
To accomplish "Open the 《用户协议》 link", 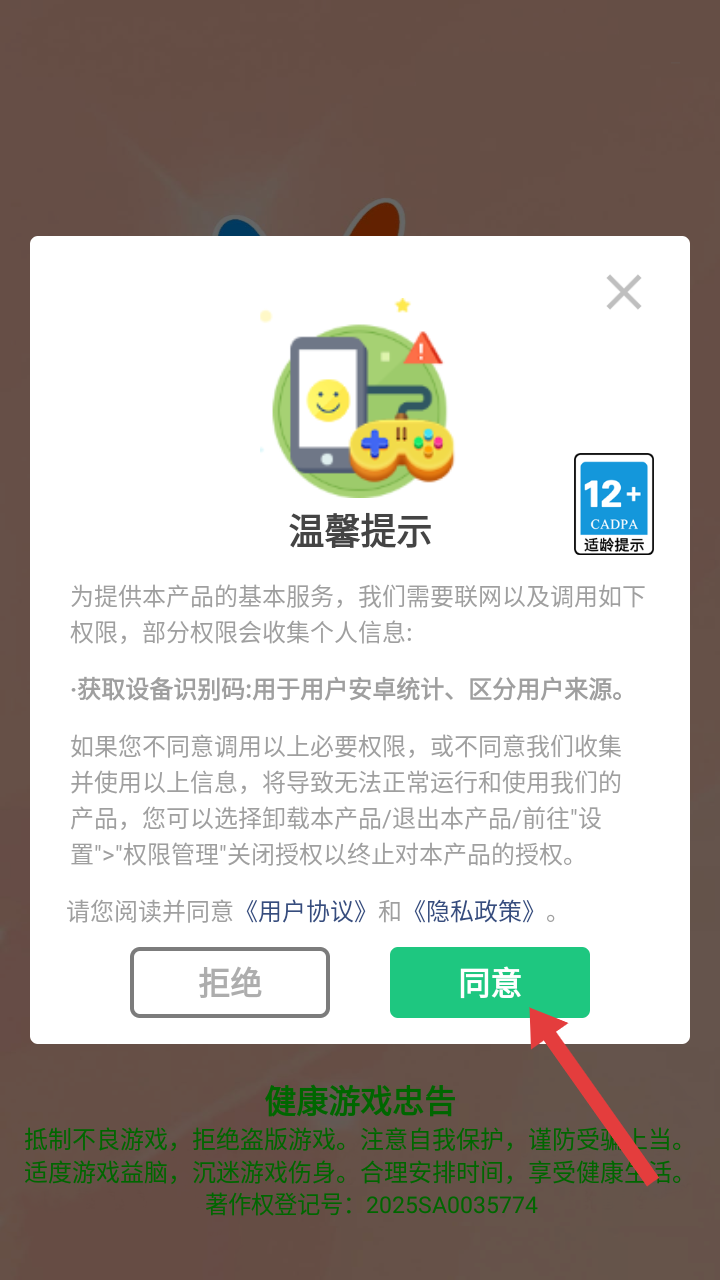I will click(x=307, y=911).
